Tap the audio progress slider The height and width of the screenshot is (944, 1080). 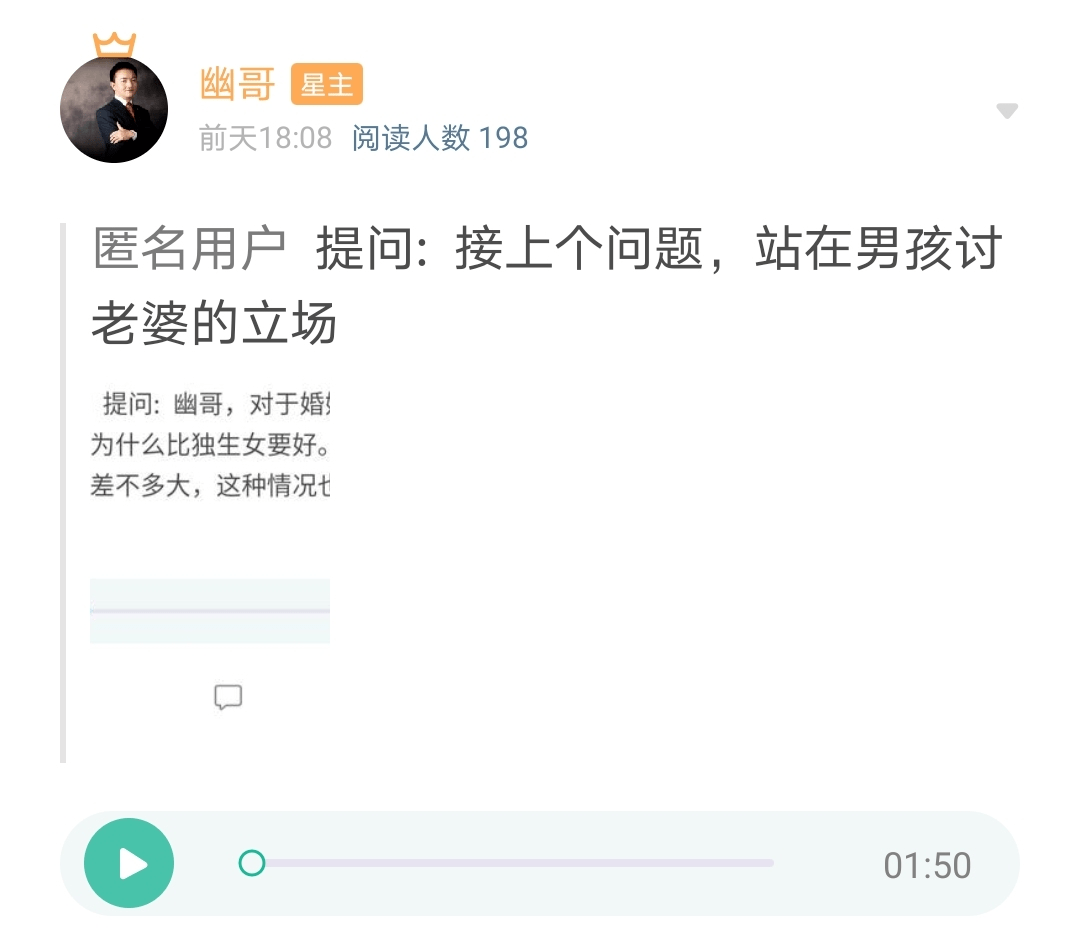point(510,863)
